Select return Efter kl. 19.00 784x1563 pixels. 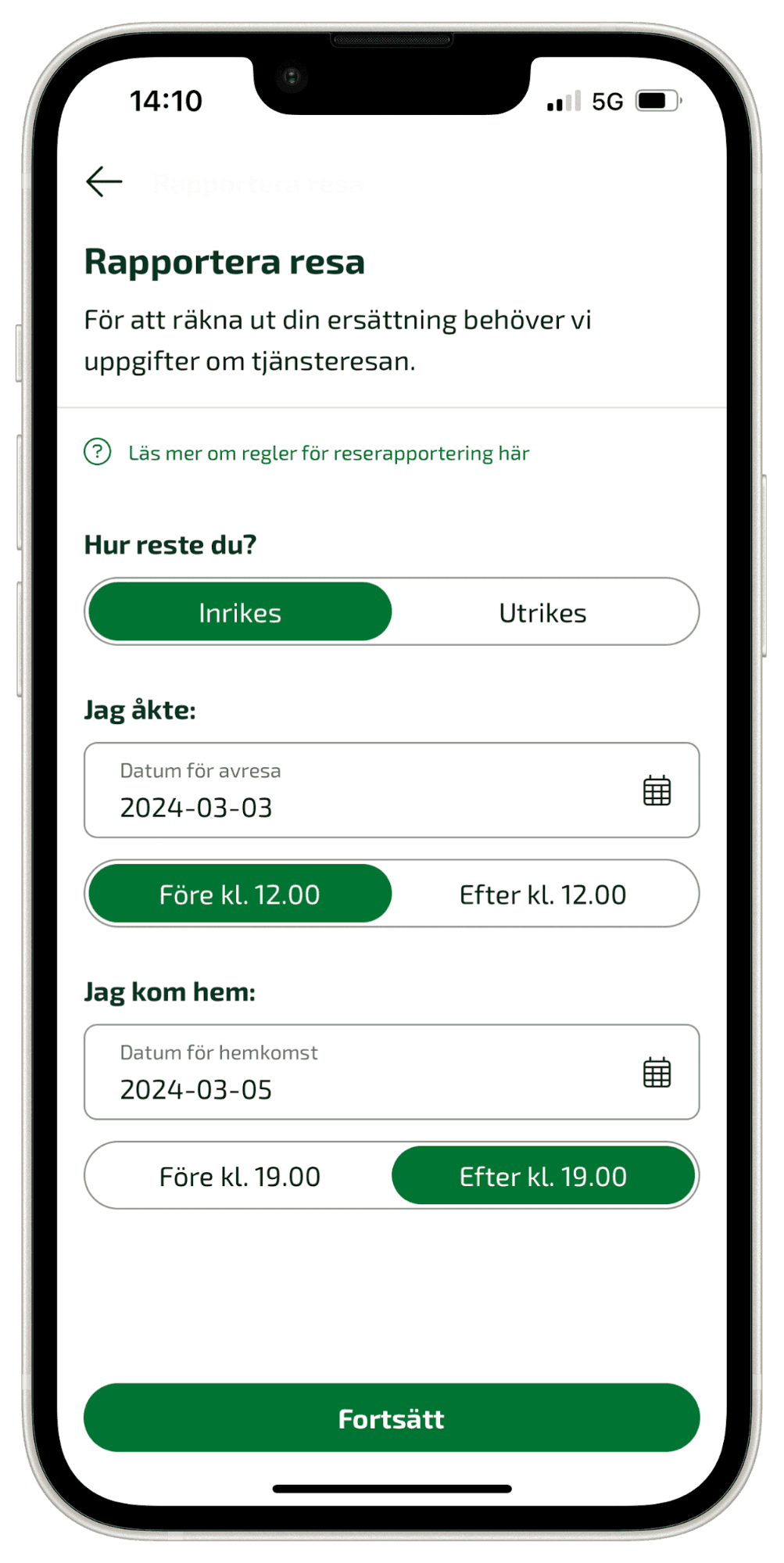tap(542, 1176)
